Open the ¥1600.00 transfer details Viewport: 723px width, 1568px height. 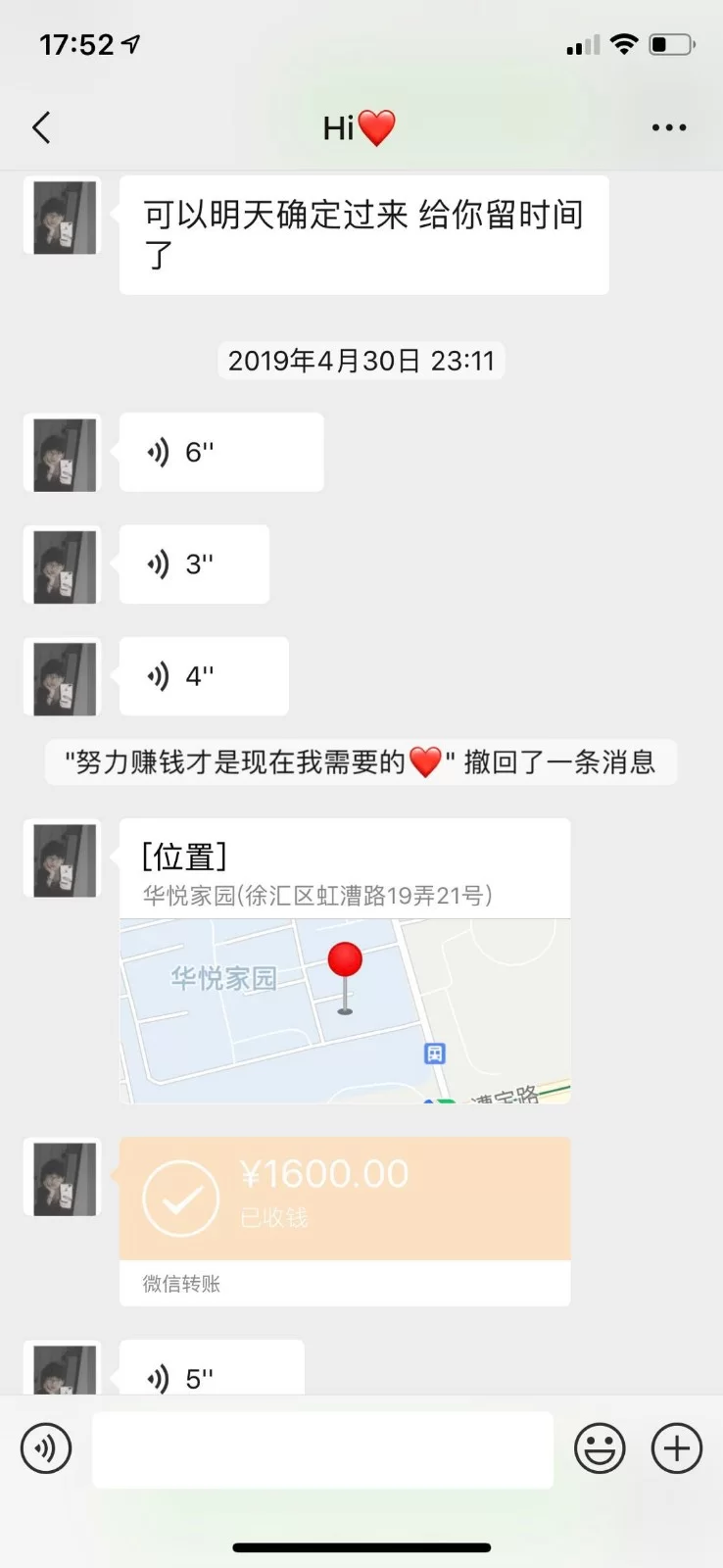coord(345,1200)
